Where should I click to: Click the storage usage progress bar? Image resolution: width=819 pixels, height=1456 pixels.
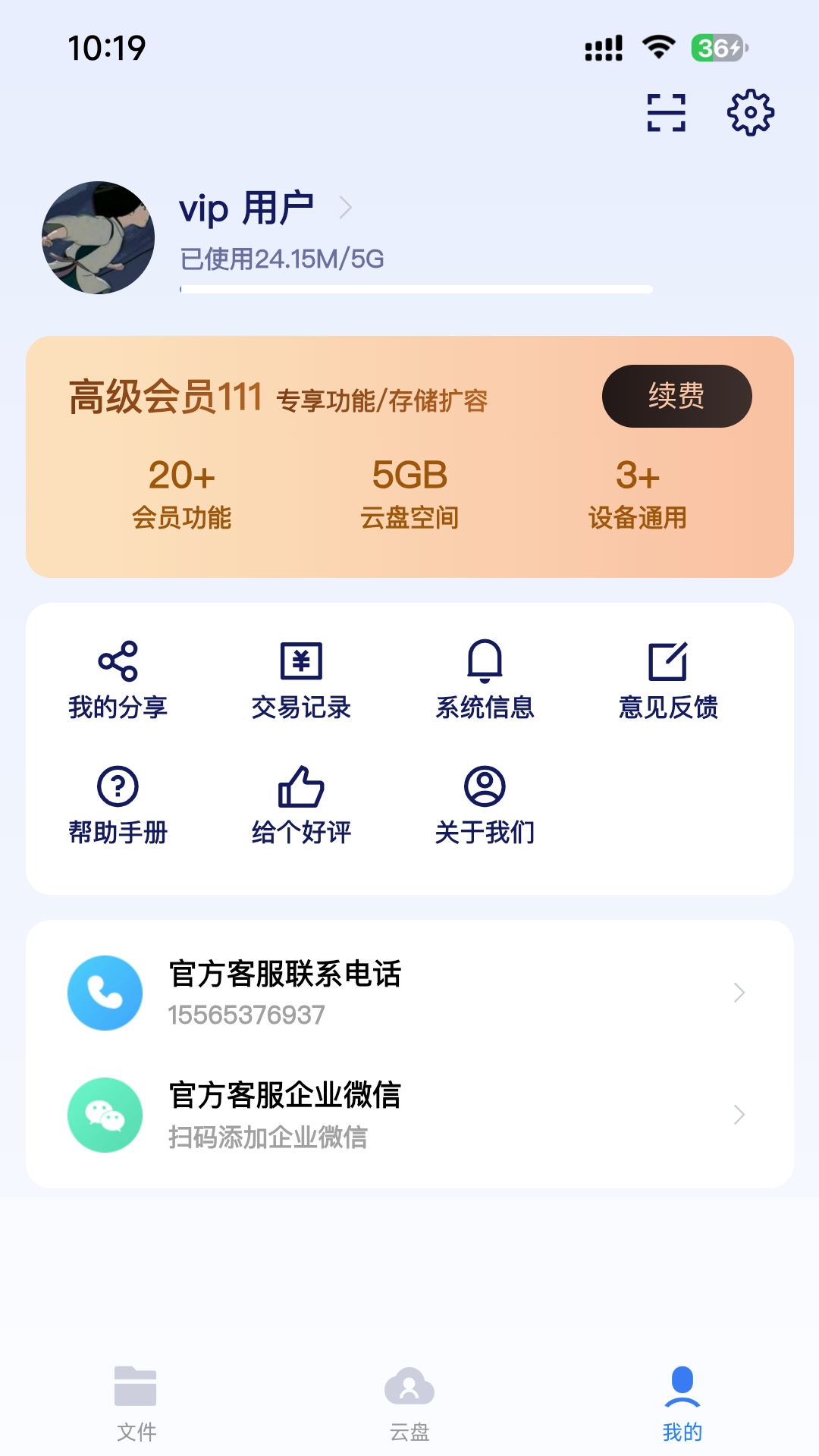416,289
